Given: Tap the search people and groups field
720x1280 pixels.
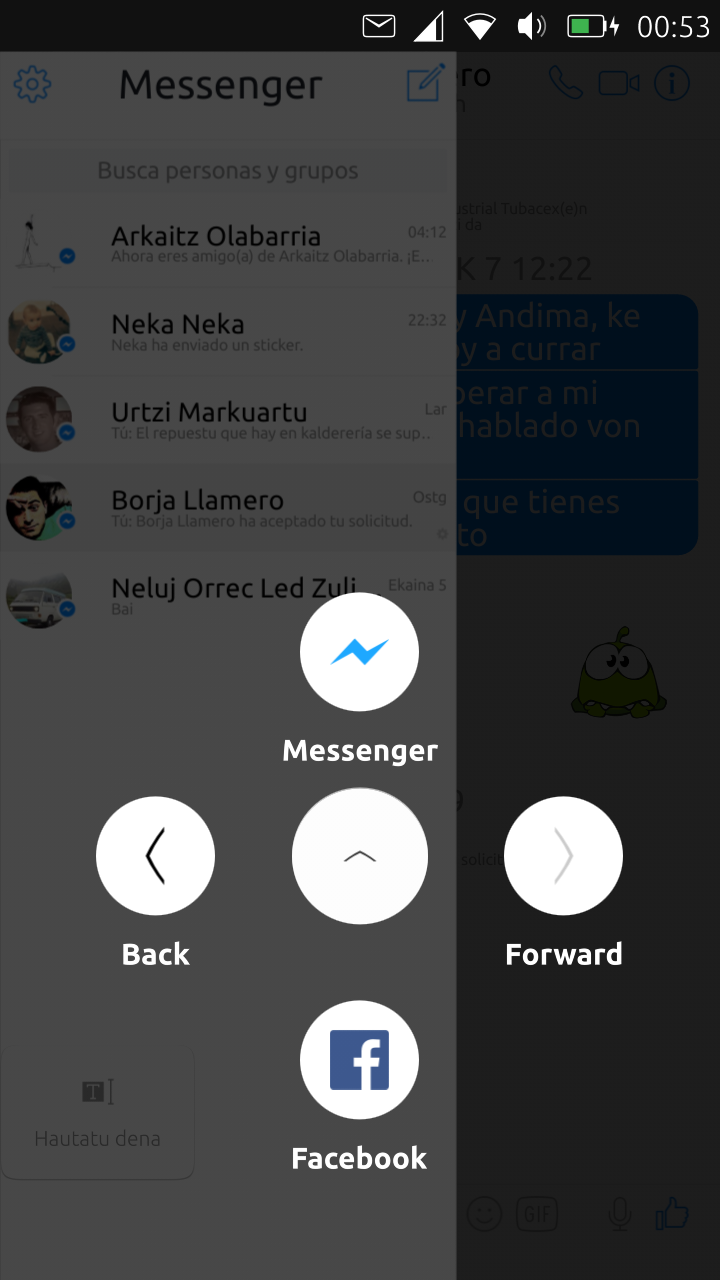Looking at the screenshot, I should 228,171.
